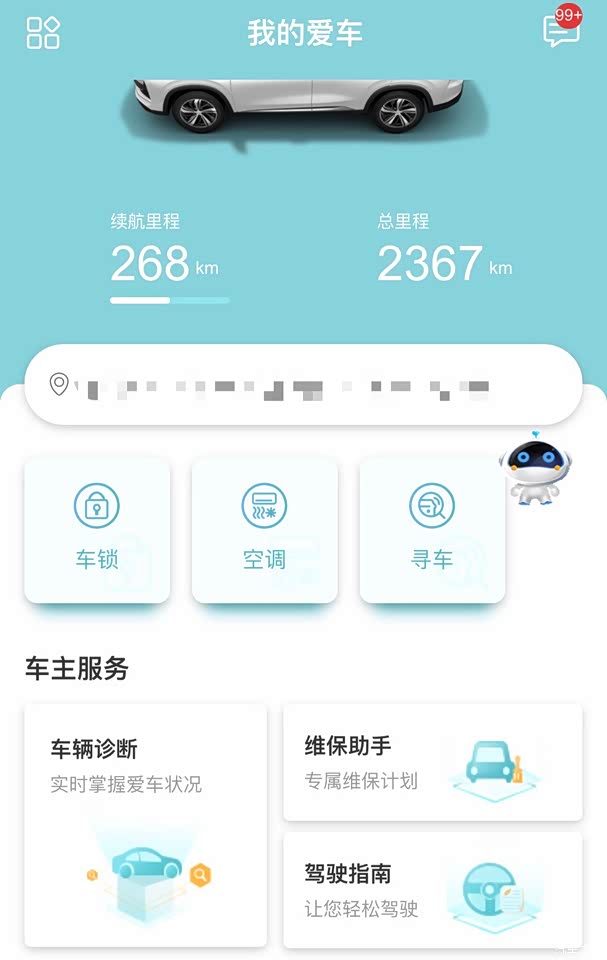
Task: Select the 寻车 find car button
Action: point(432,530)
